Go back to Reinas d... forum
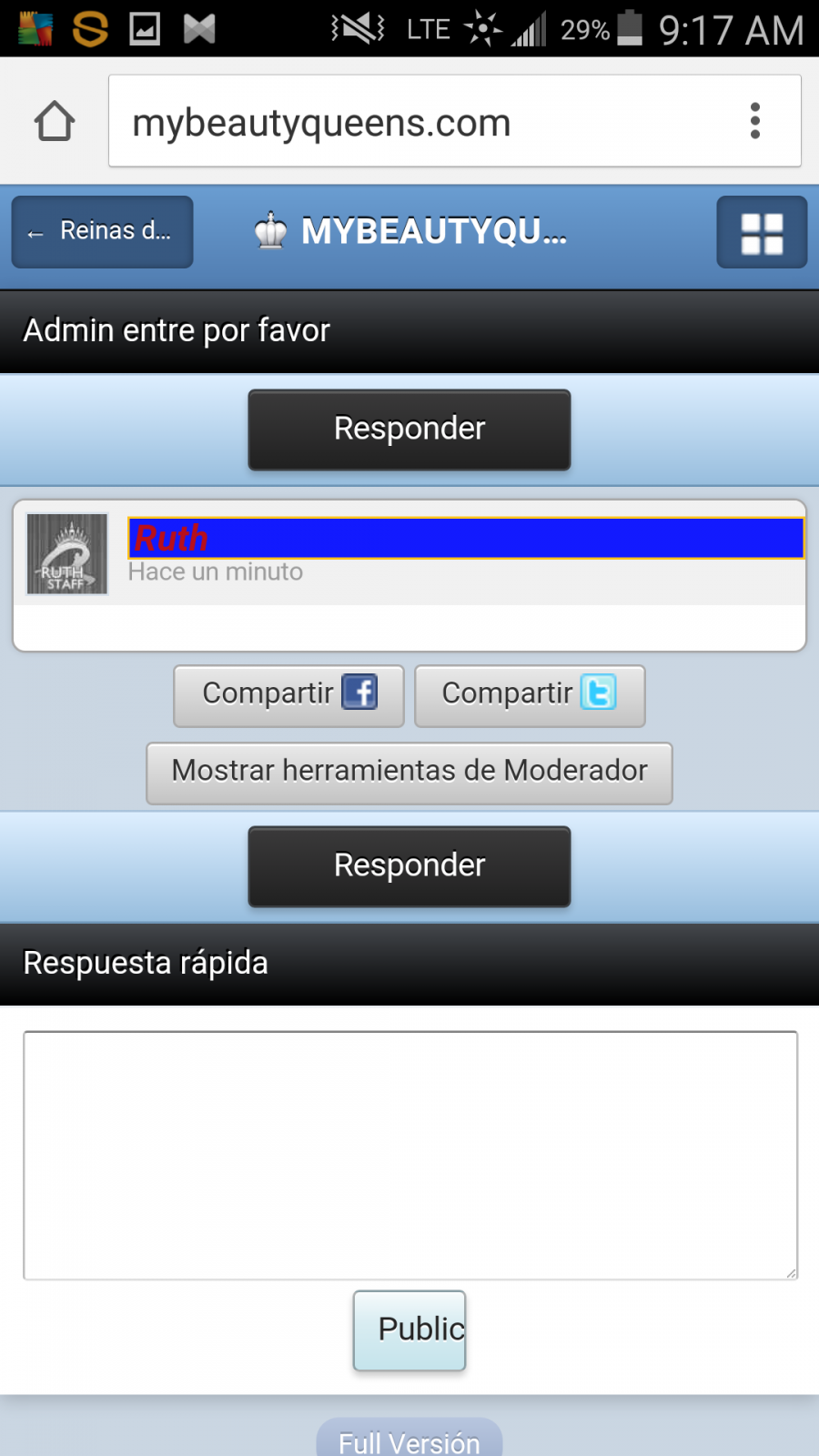The image size is (819, 1456). (x=102, y=232)
